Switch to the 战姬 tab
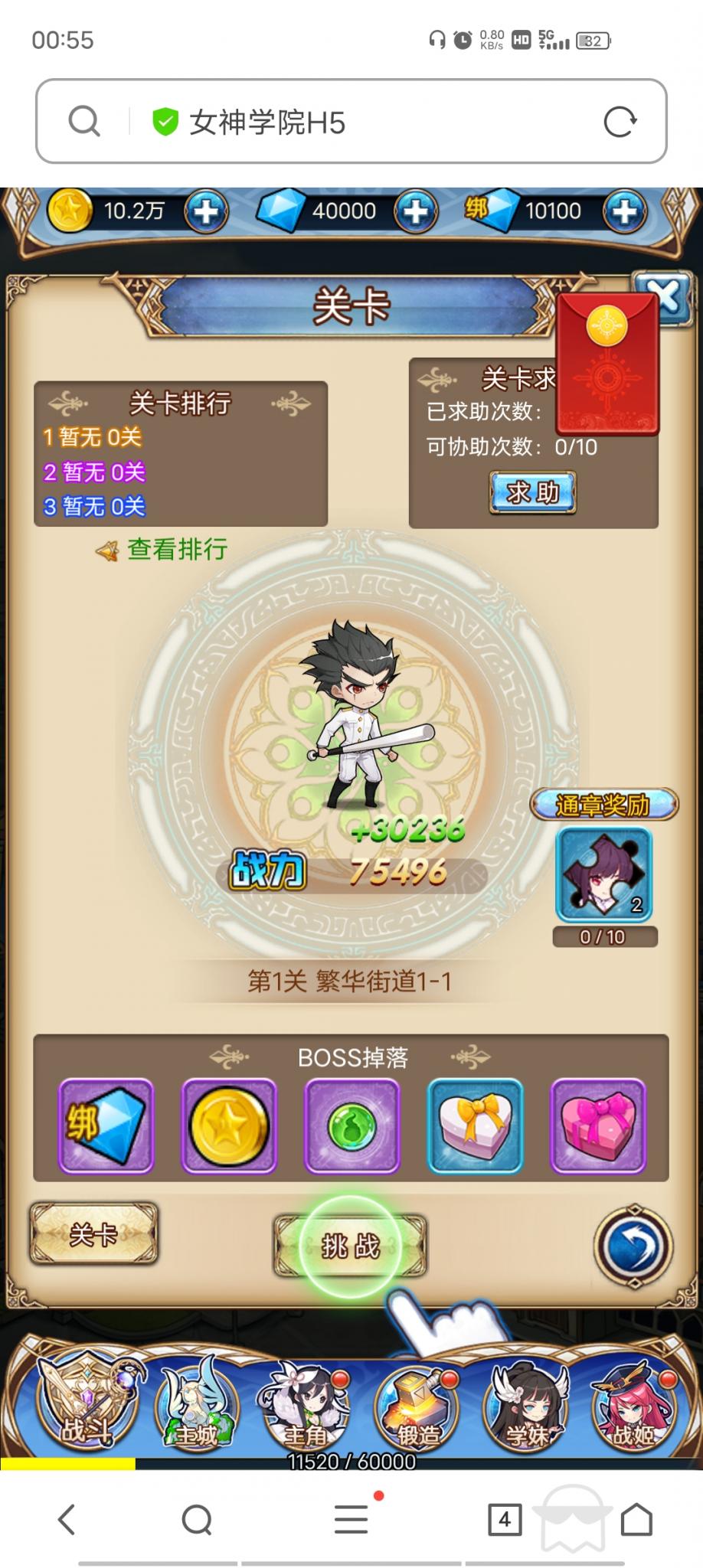 (x=633, y=1407)
